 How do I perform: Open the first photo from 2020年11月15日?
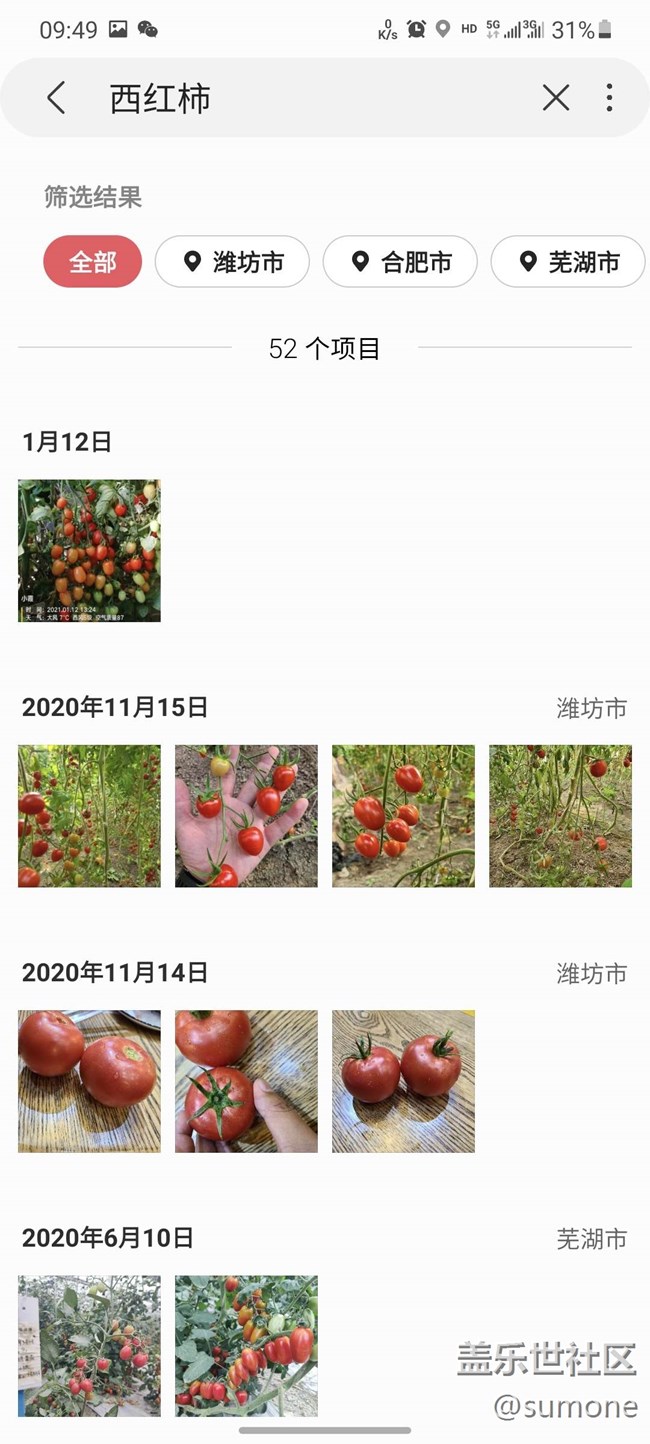(x=89, y=816)
